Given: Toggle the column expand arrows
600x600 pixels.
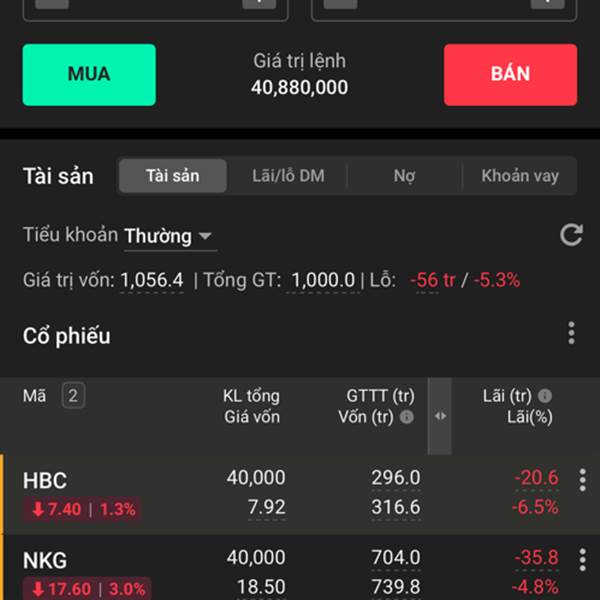Looking at the screenshot, I should pyautogui.click(x=441, y=416).
